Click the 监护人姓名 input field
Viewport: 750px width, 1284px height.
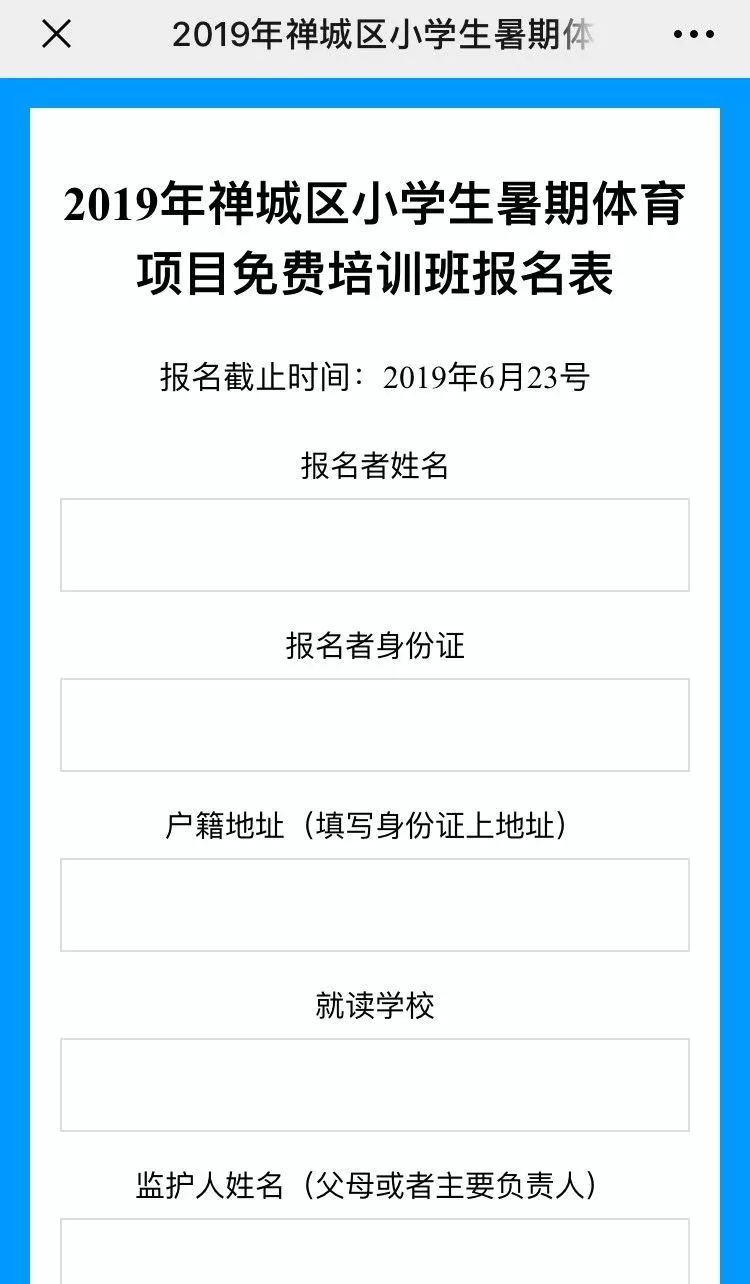pos(375,1255)
